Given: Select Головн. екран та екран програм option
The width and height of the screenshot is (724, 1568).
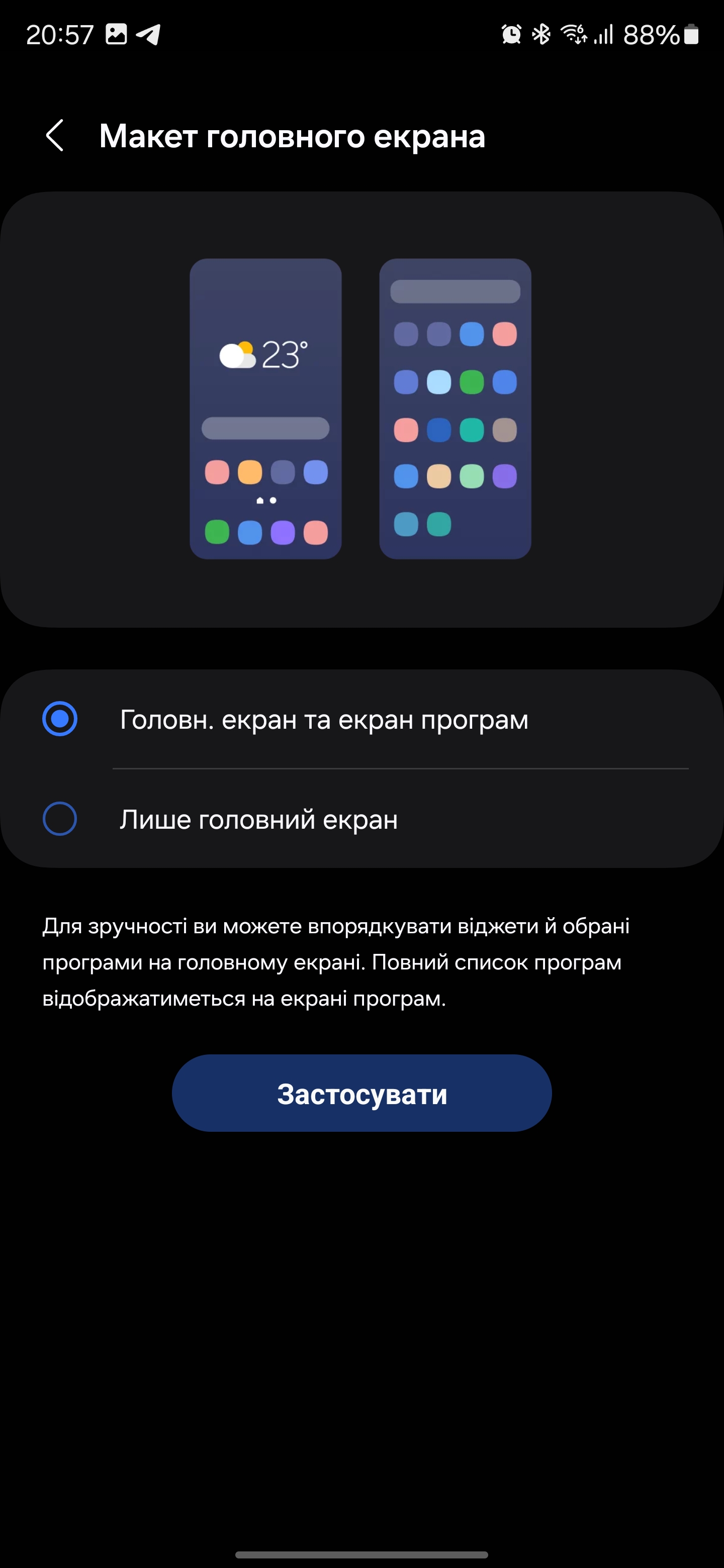Looking at the screenshot, I should coord(60,719).
